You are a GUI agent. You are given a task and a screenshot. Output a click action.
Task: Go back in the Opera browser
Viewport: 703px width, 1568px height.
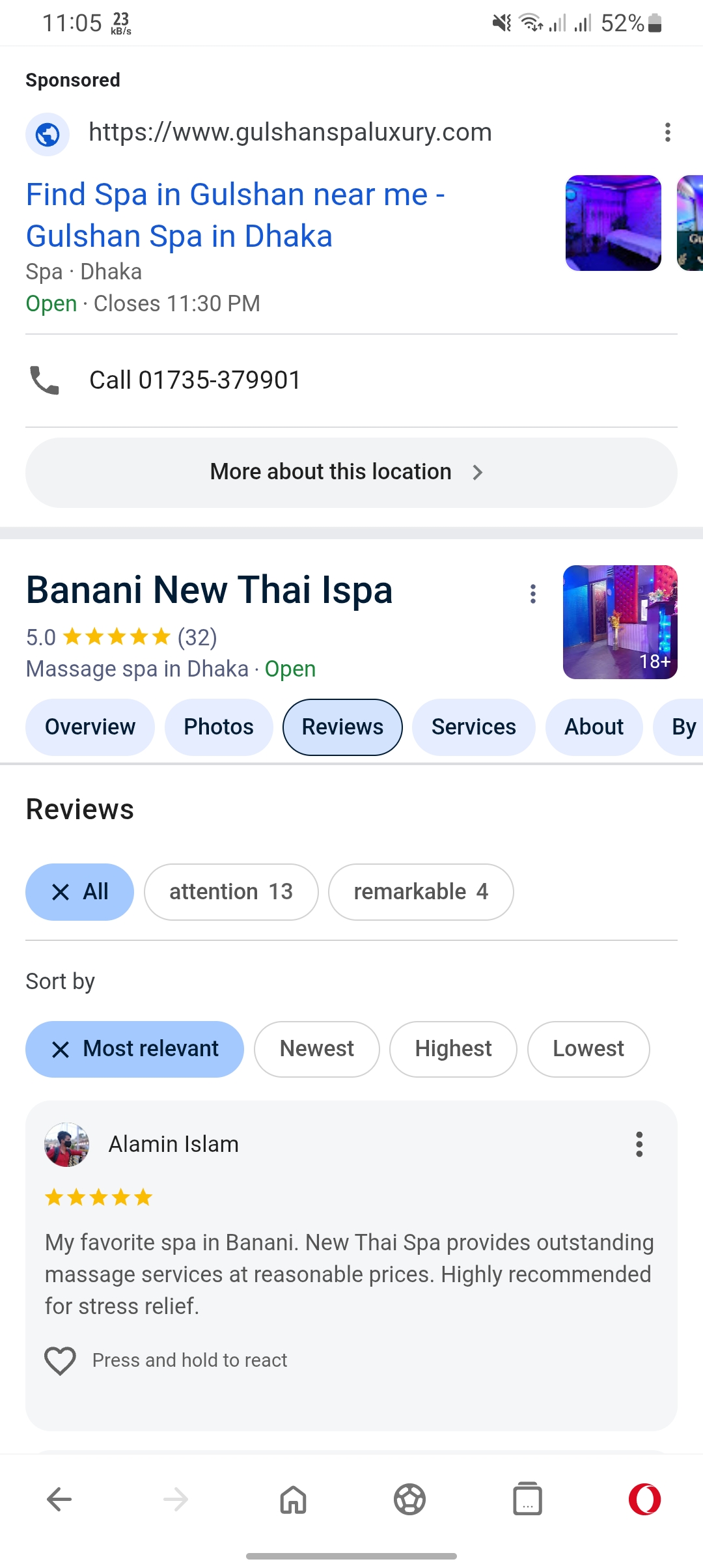pyautogui.click(x=59, y=1499)
